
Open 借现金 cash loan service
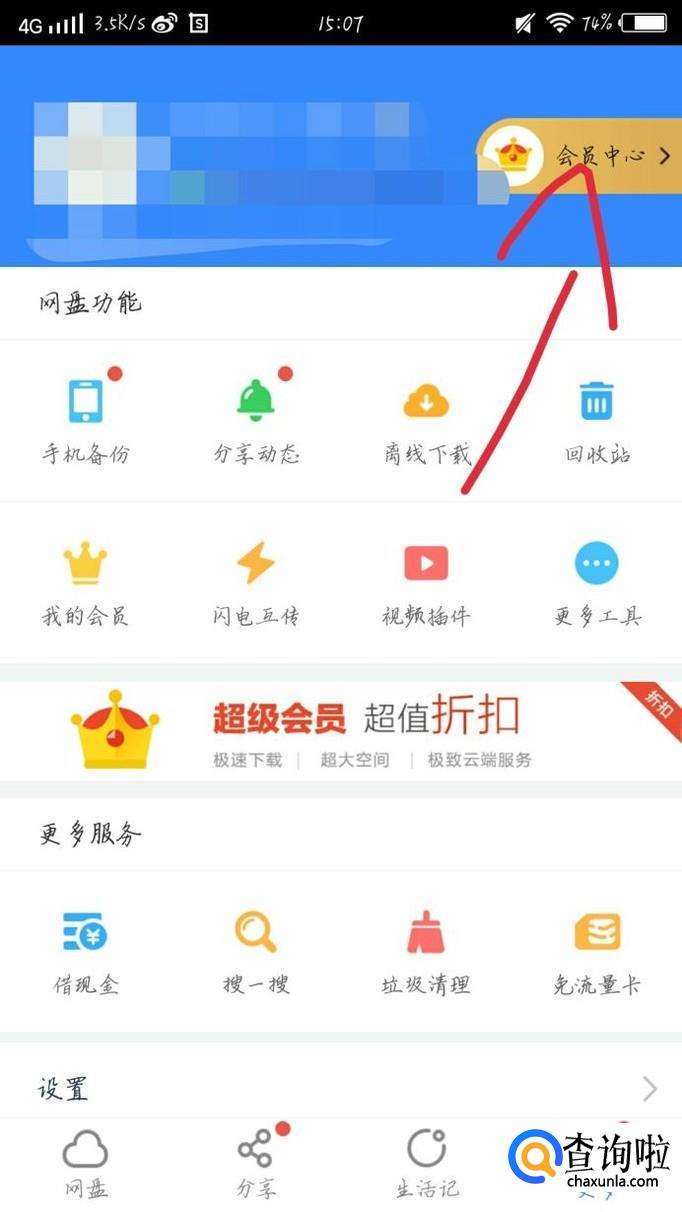point(86,952)
